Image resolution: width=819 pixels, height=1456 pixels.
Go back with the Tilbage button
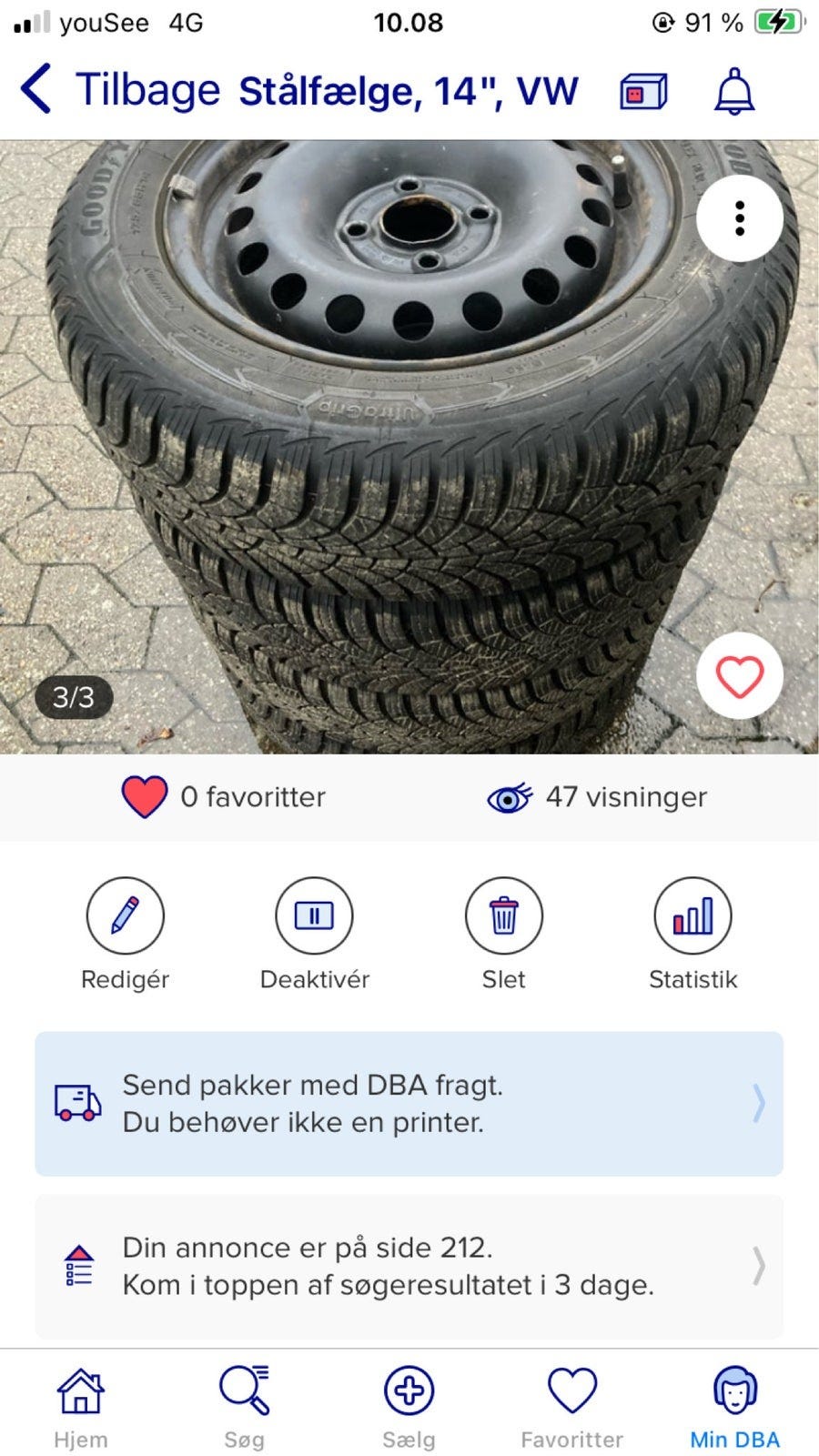click(x=118, y=90)
